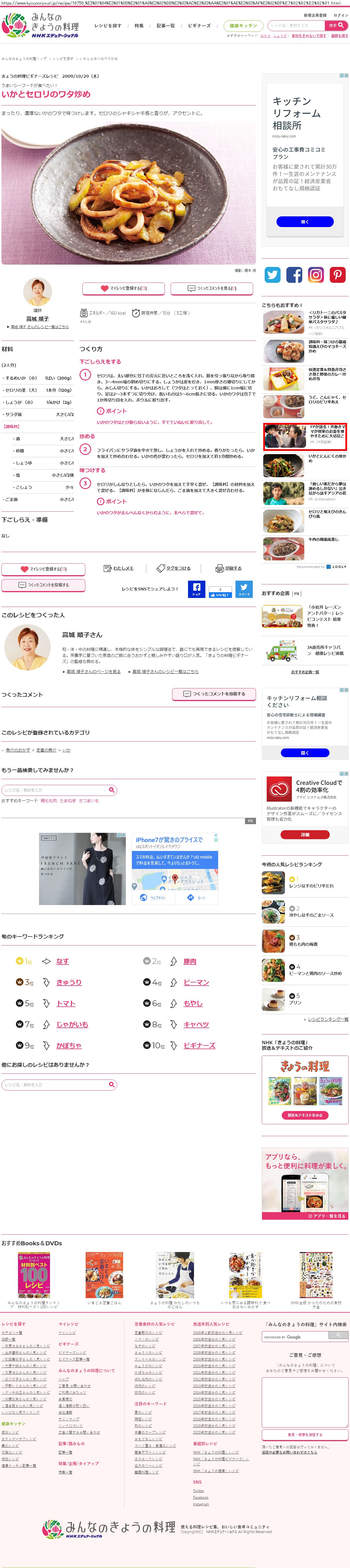Open つくったコメントを見る button

pyautogui.click(x=212, y=288)
